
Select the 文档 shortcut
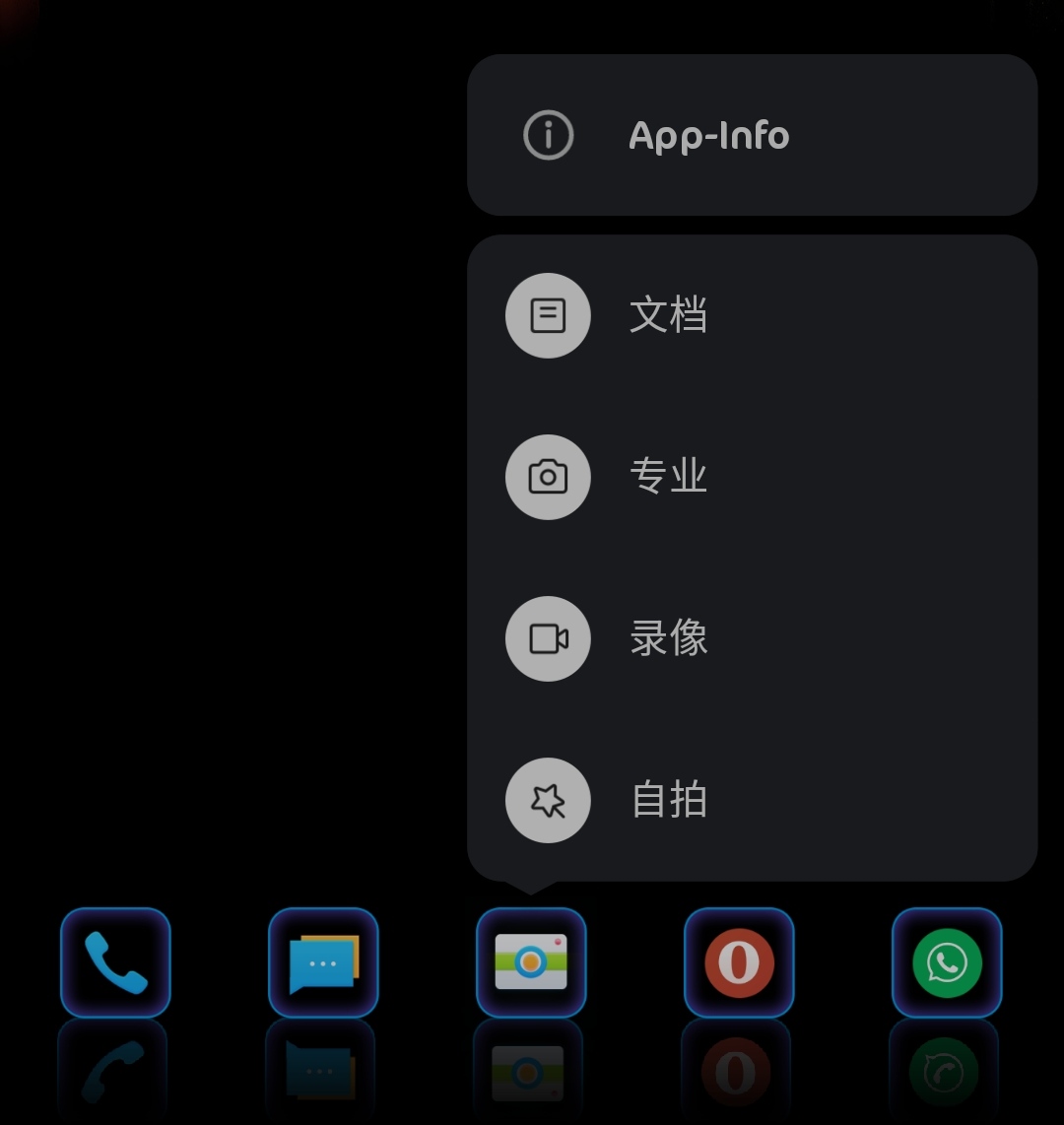pos(668,315)
